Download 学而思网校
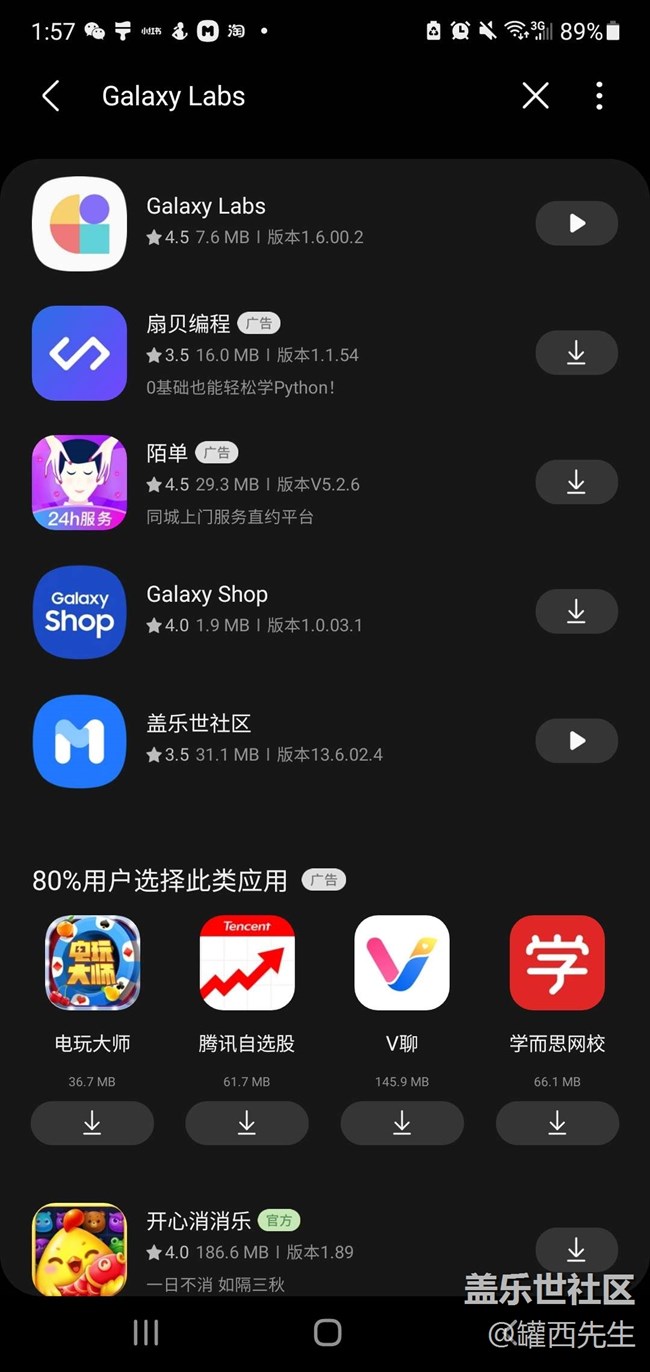Image resolution: width=650 pixels, height=1372 pixels. click(557, 1123)
